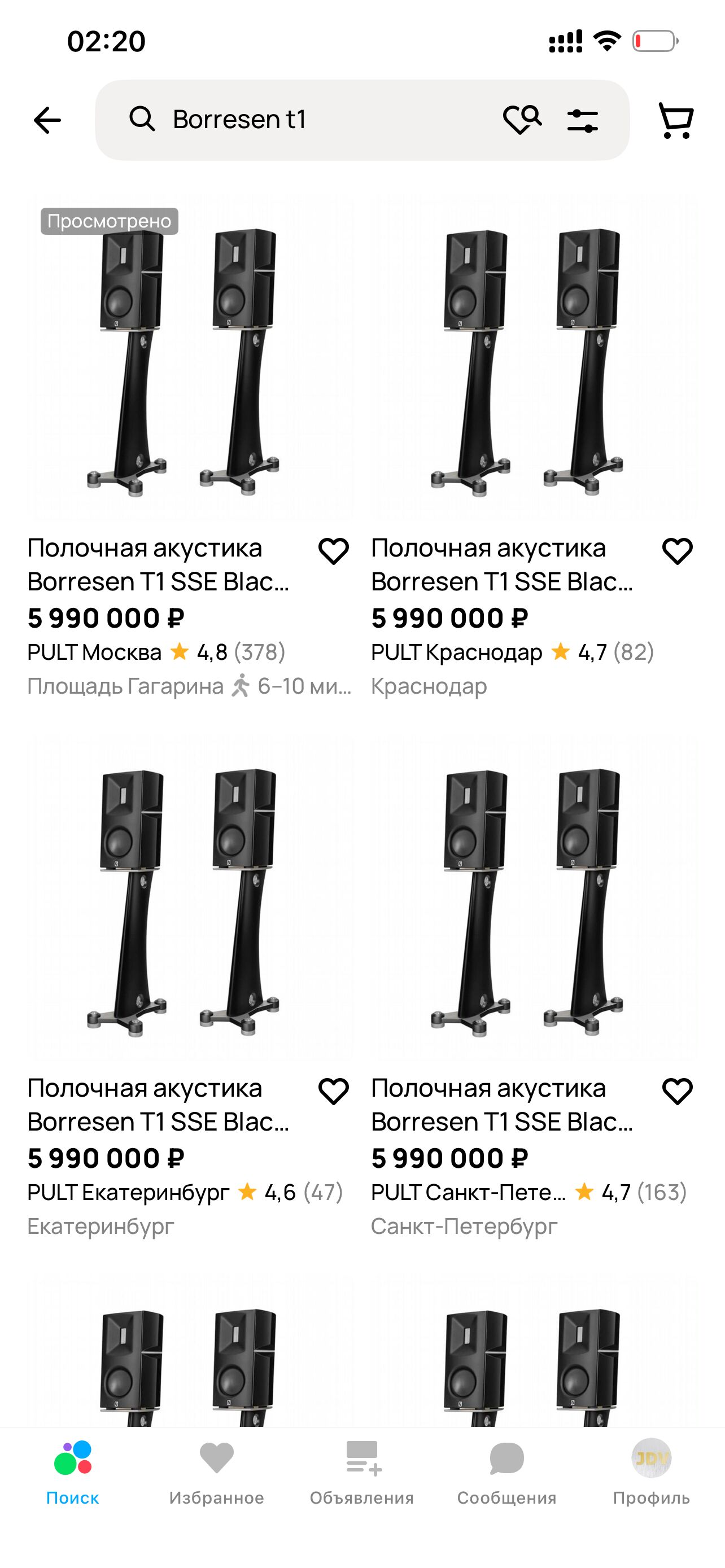Heart the PULT Санкт-Петербург listing
The width and height of the screenshot is (725, 1568).
[678, 1092]
